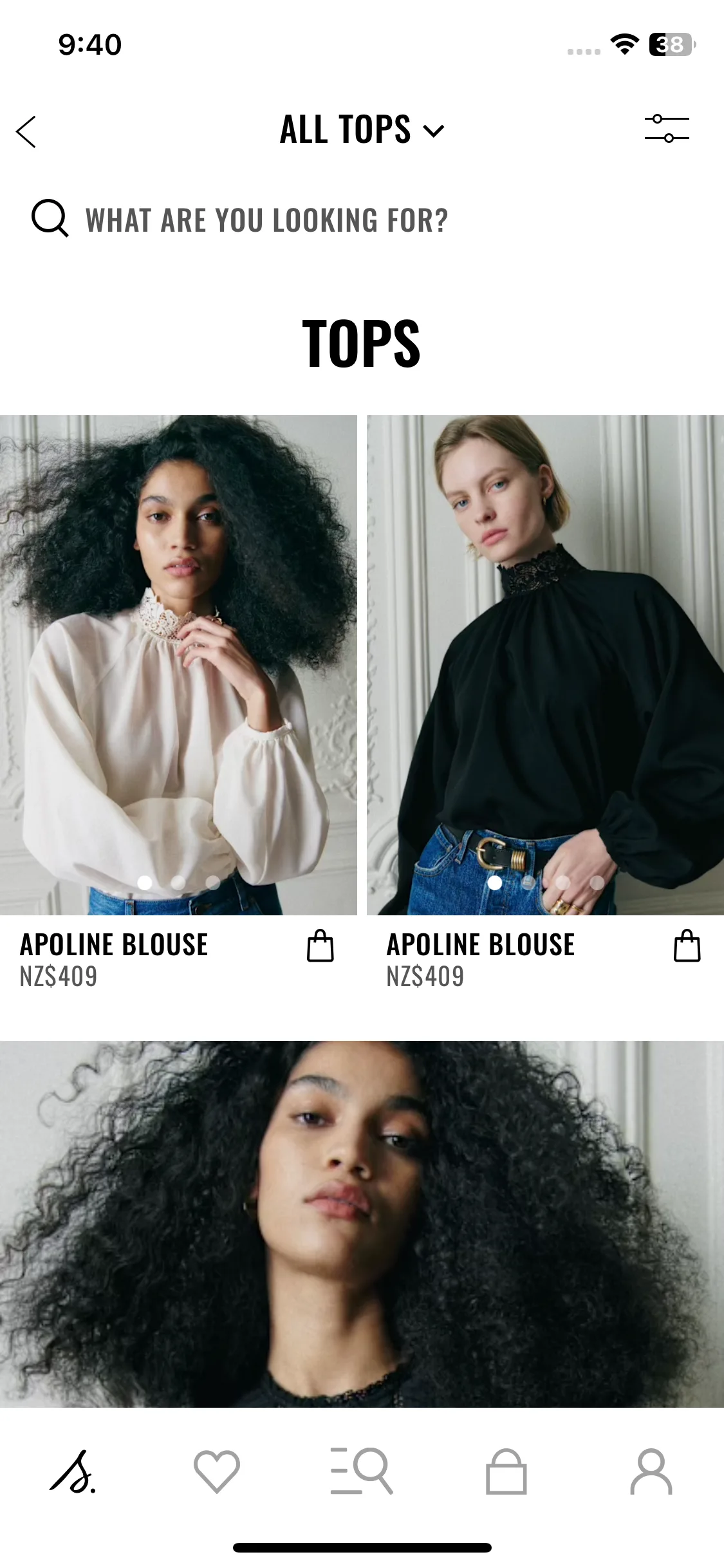Open the filter and sort options

point(667,129)
